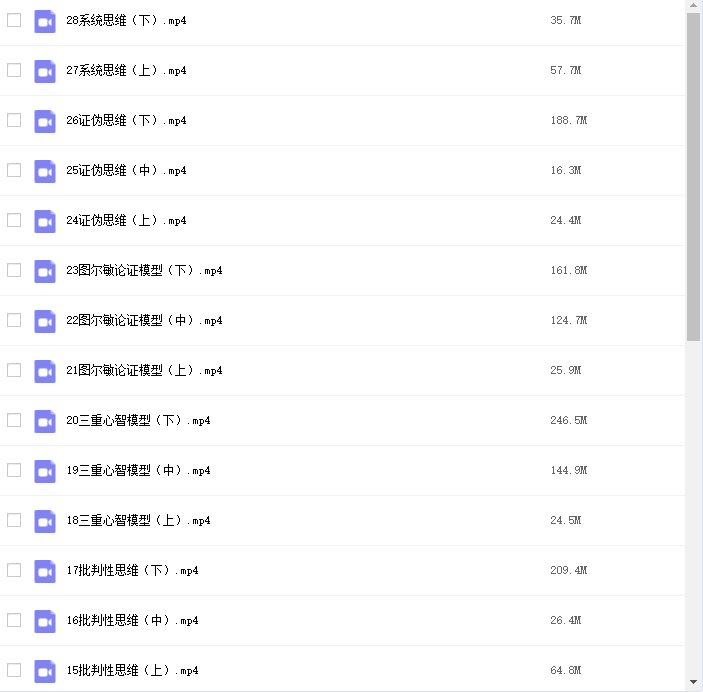
Task: Mark the checkbox of 20三重心智模型(下).mp4
Action: tap(14, 420)
